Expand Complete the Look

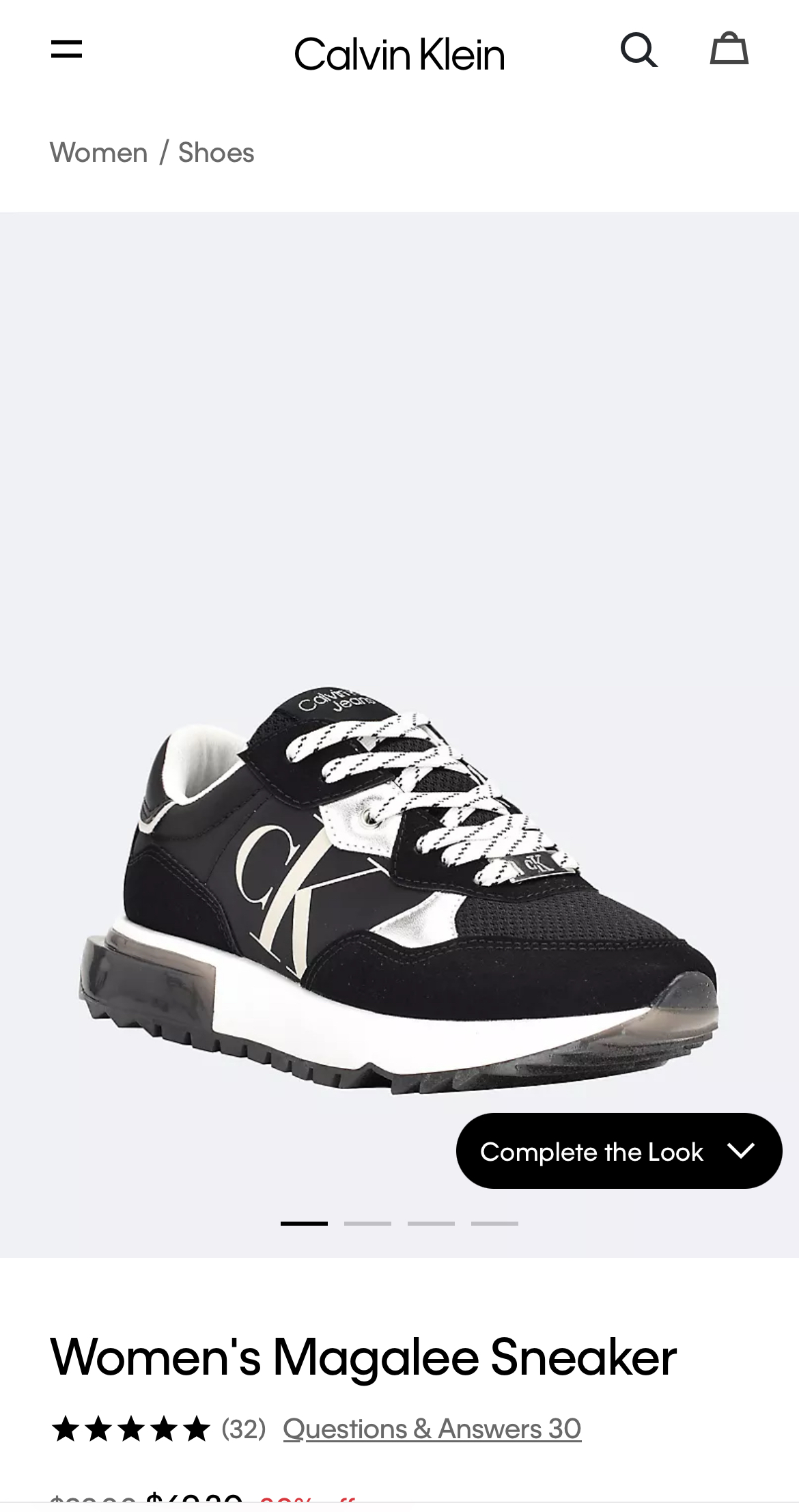point(618,1151)
